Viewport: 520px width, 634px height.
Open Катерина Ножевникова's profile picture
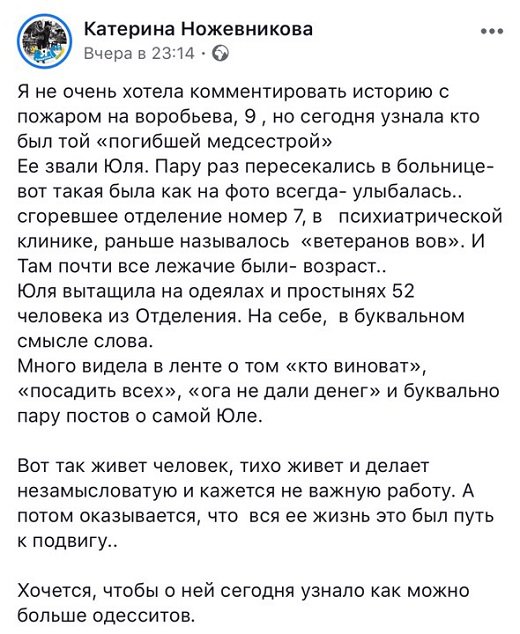tap(44, 41)
